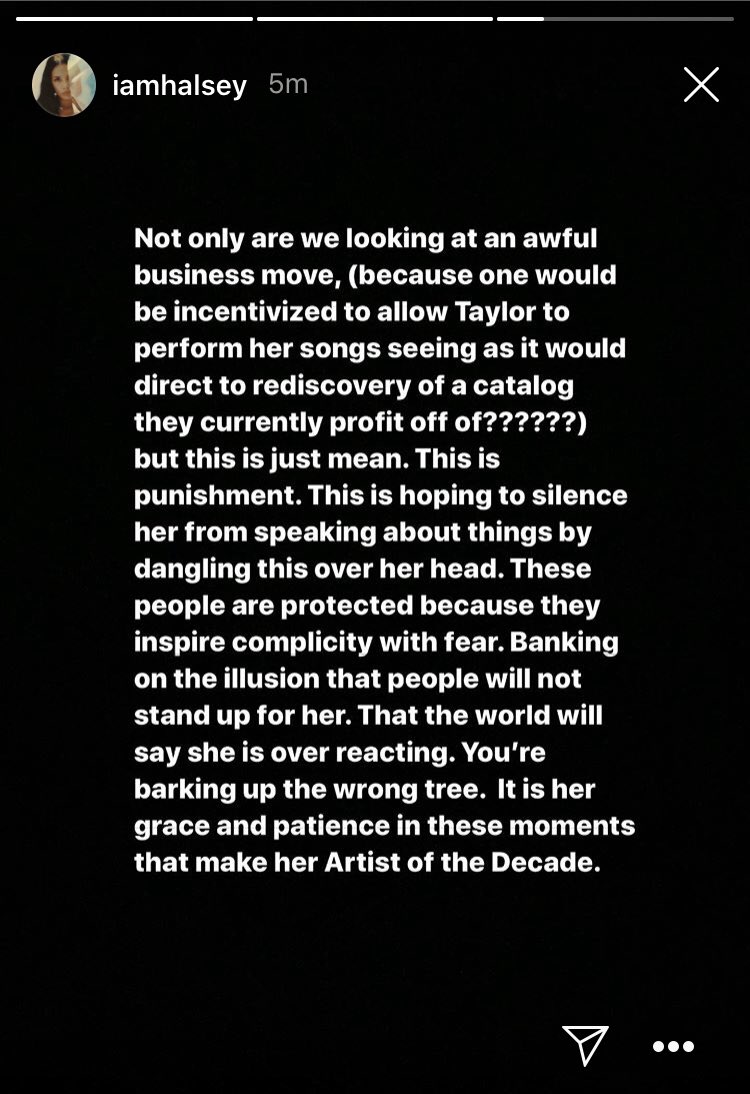
Task: Tap the iamhalsey username
Action: point(179,86)
